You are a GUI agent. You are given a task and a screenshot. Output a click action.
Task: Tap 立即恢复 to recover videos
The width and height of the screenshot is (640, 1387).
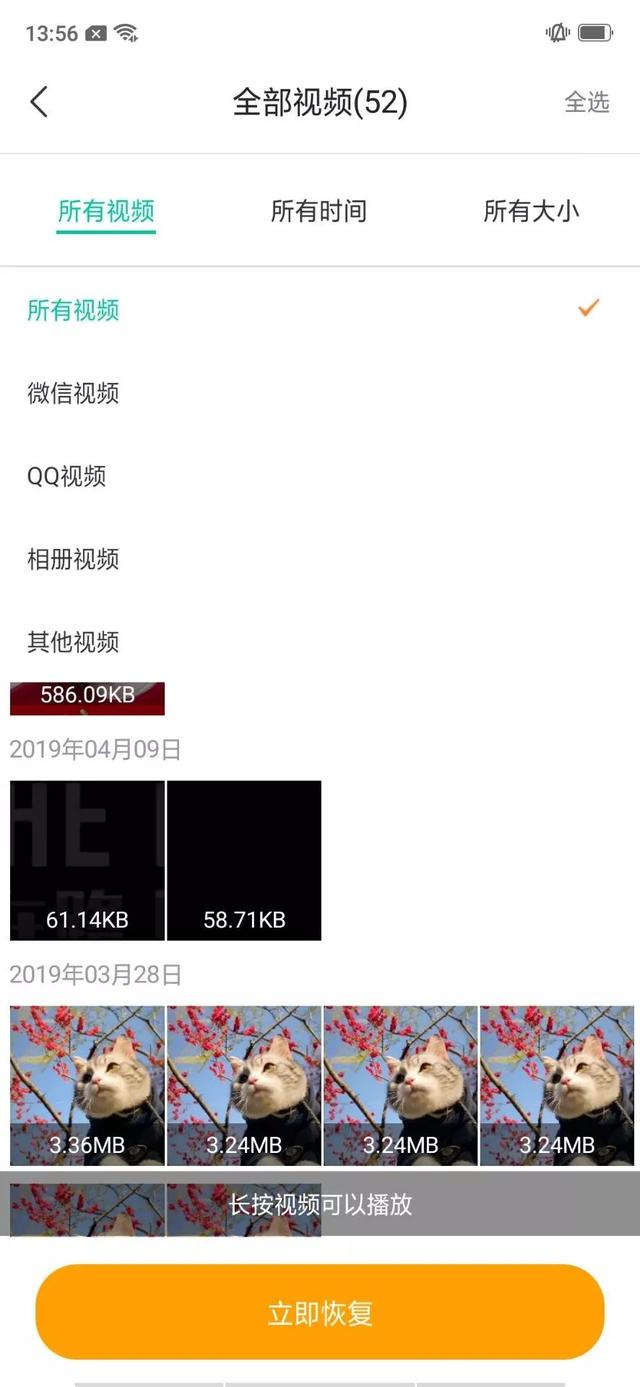[x=320, y=1312]
